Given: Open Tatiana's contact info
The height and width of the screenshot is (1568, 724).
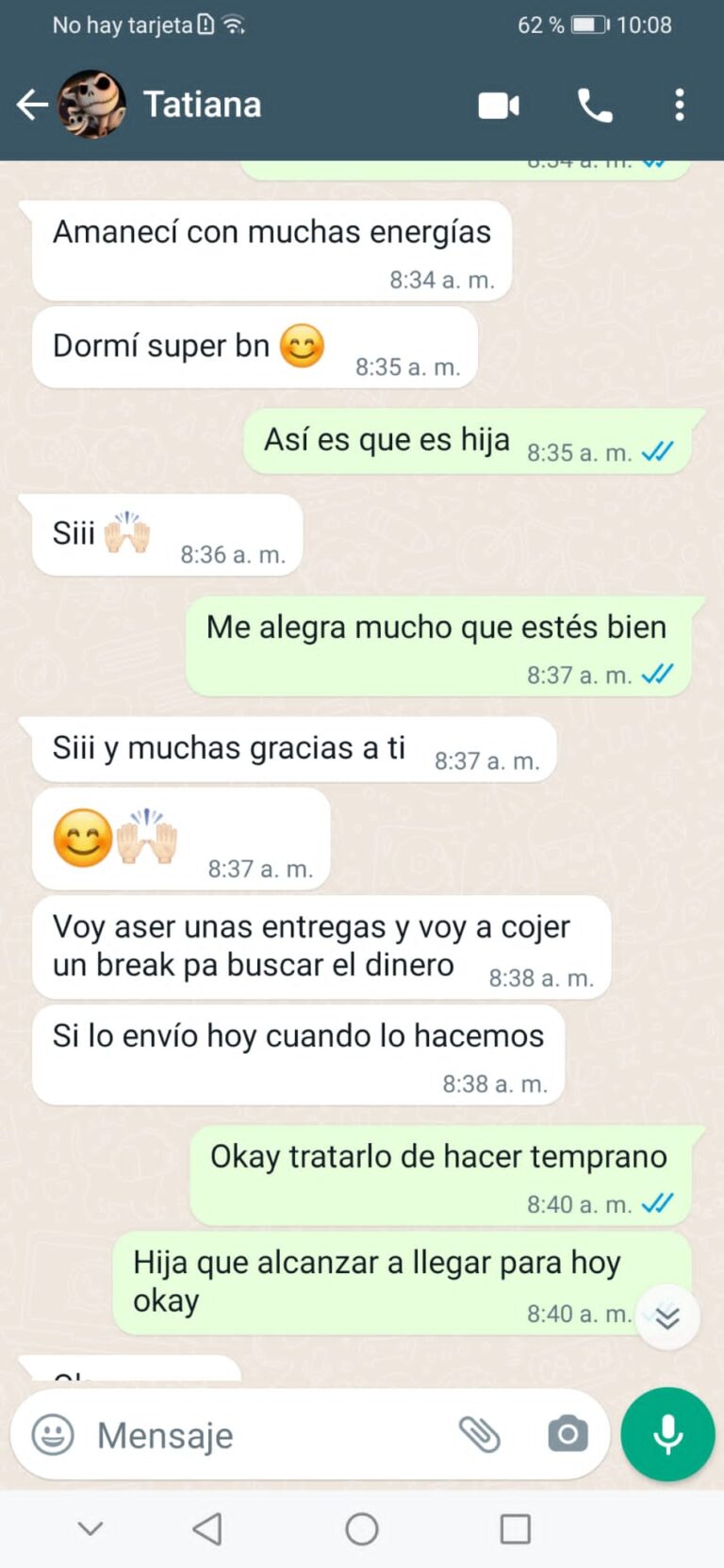Looking at the screenshot, I should click(202, 105).
